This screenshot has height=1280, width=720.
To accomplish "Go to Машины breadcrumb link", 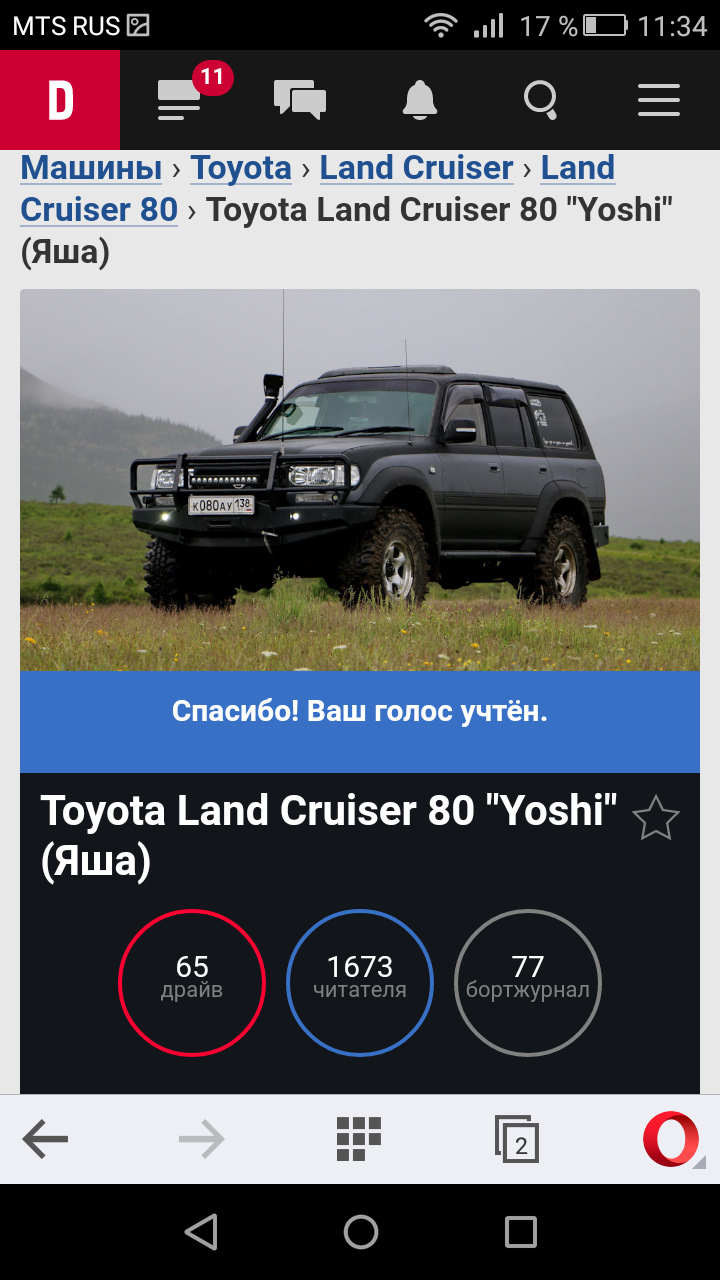I will coord(91,168).
